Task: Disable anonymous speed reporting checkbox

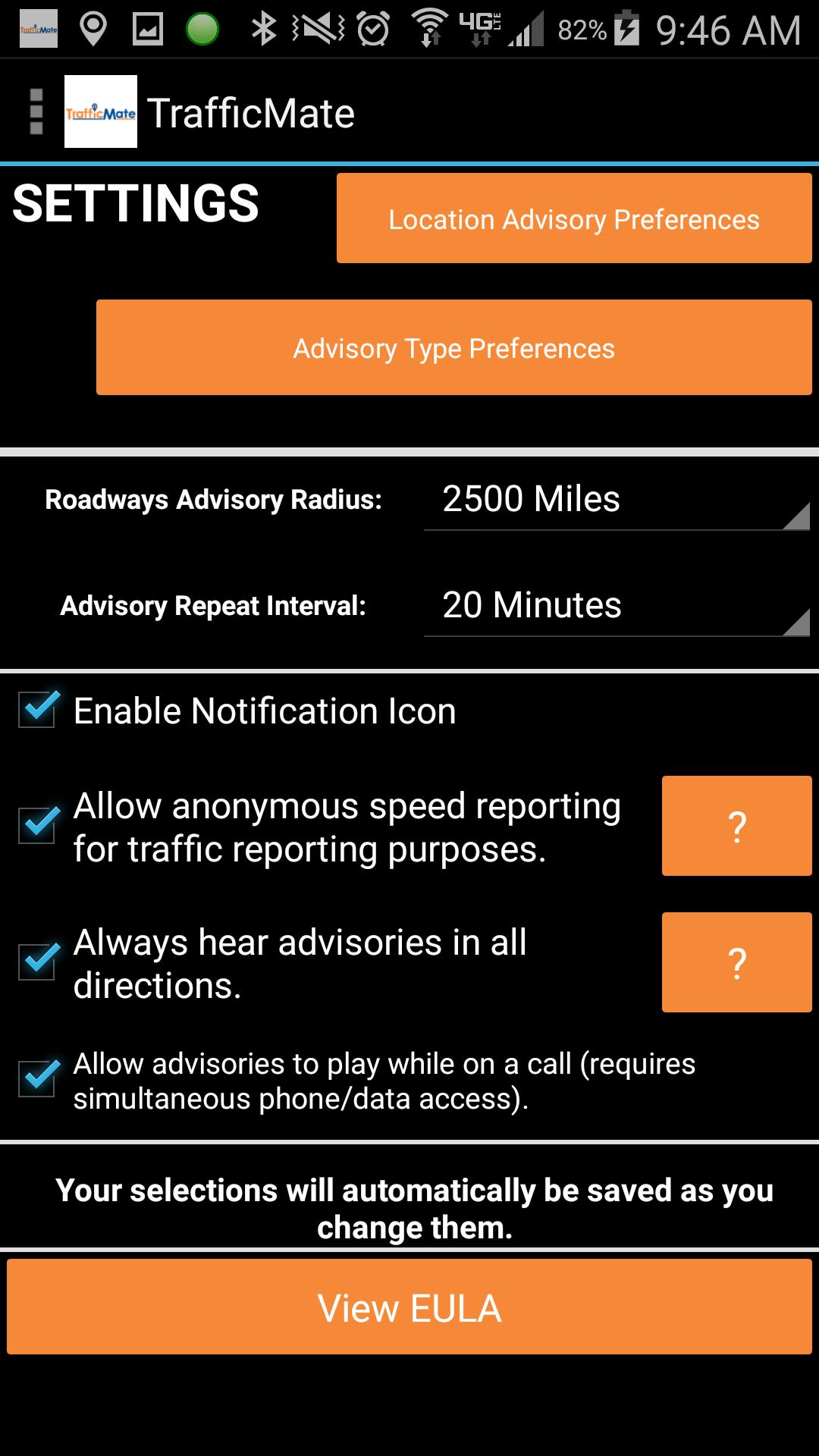Action: [37, 825]
